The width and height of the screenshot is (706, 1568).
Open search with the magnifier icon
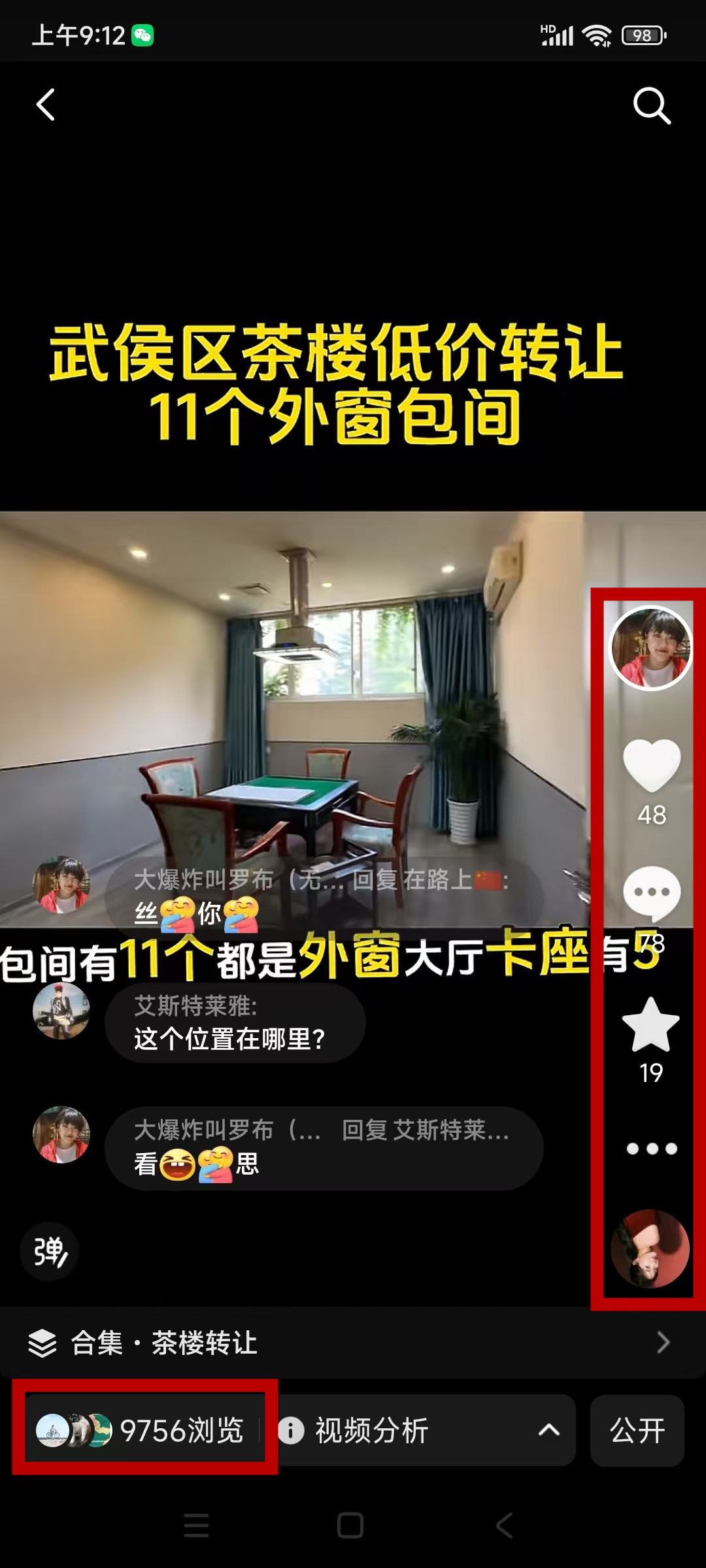(652, 105)
